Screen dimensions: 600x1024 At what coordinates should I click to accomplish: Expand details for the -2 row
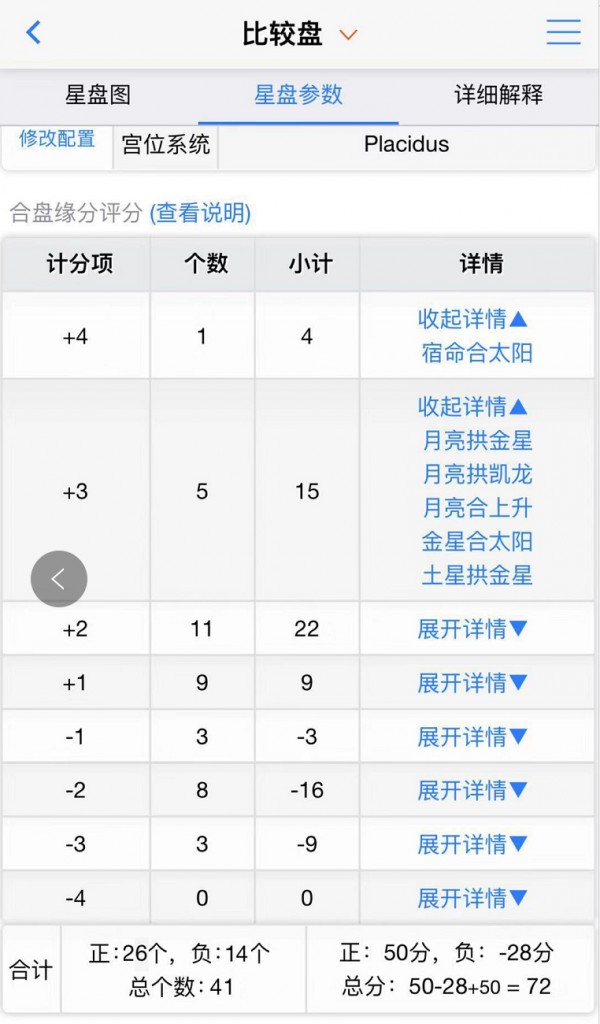472,790
